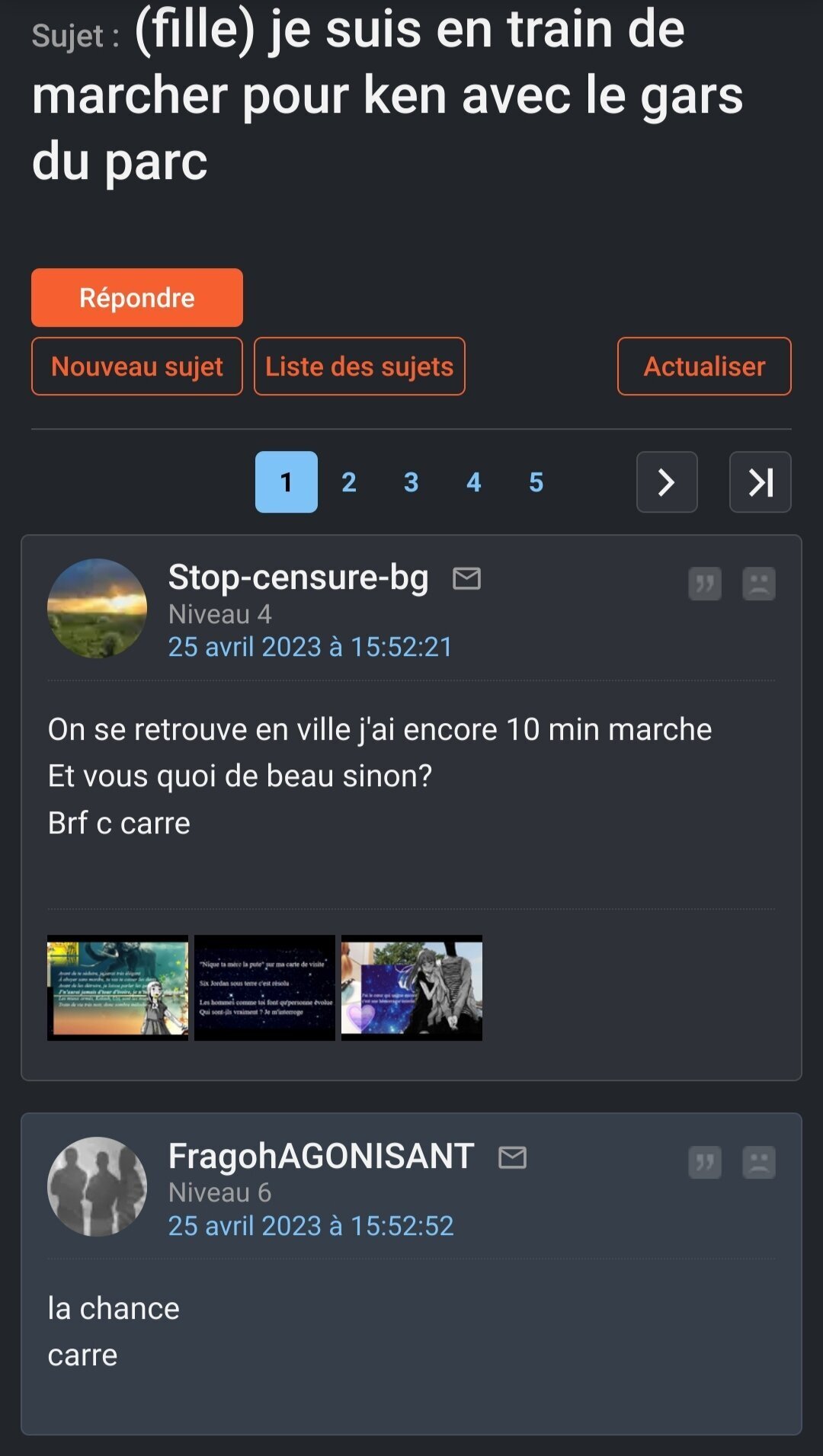
Task: Refresh with the Actualiser button
Action: (704, 366)
